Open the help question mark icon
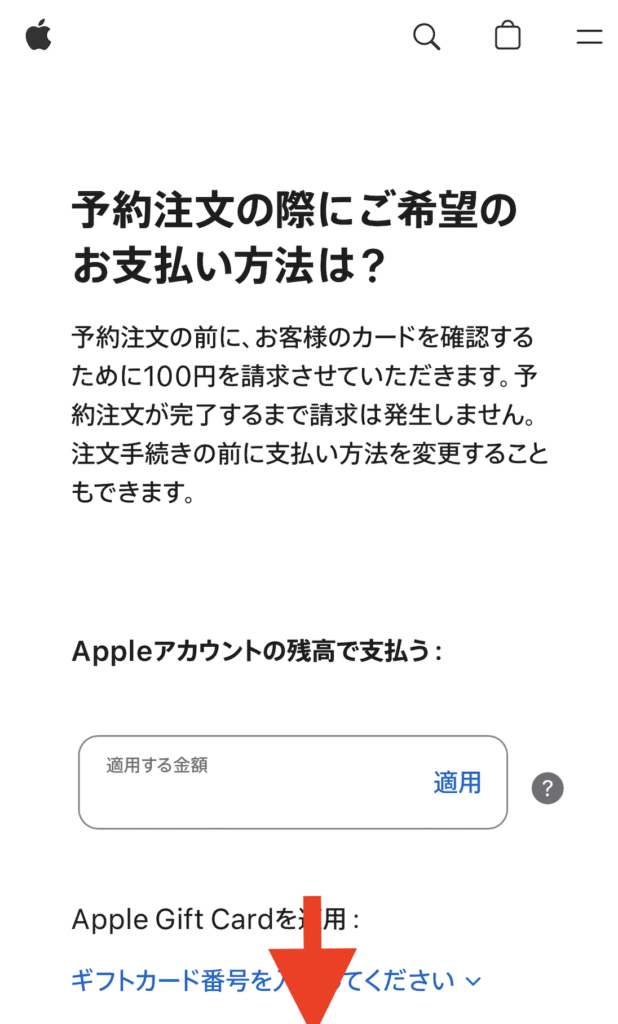 coord(547,788)
